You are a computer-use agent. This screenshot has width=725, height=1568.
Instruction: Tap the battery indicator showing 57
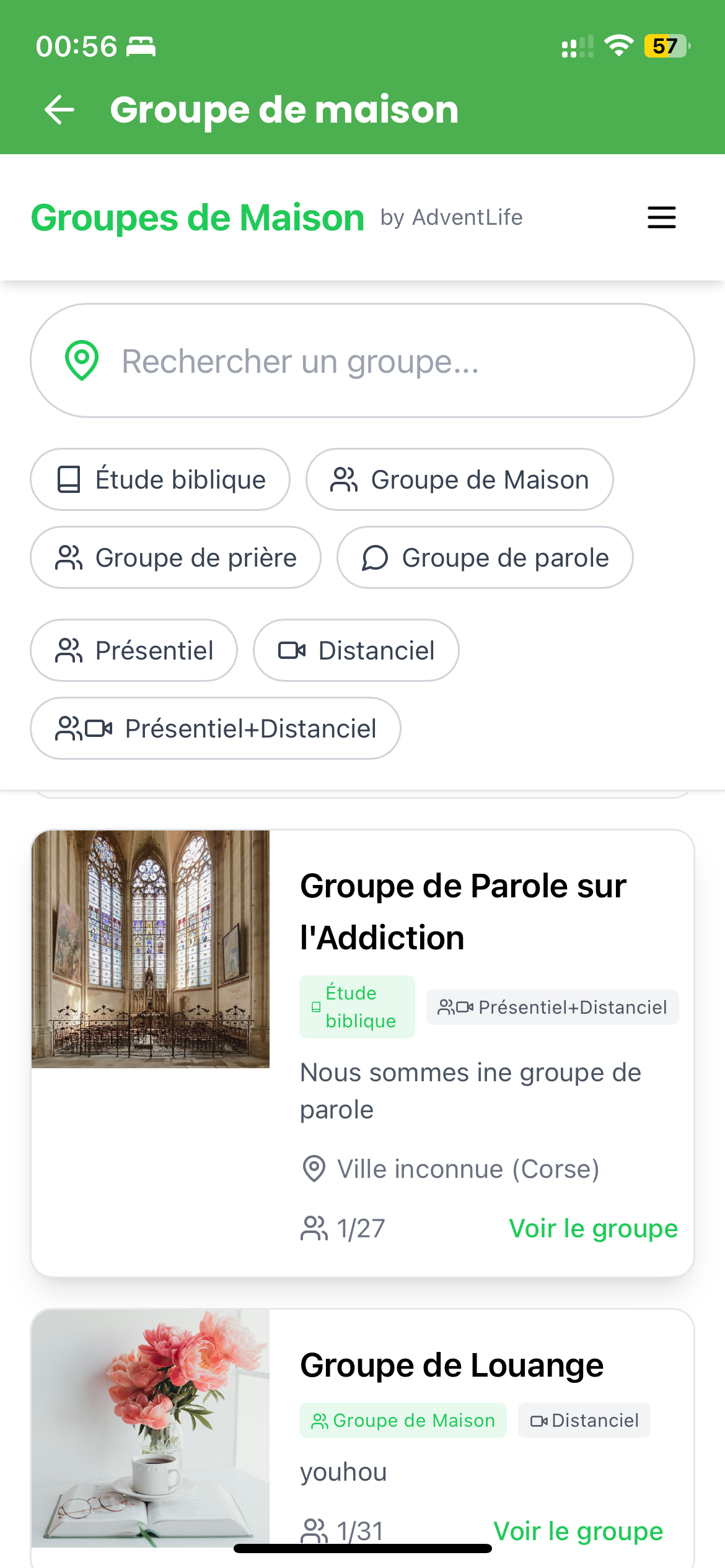(666, 45)
